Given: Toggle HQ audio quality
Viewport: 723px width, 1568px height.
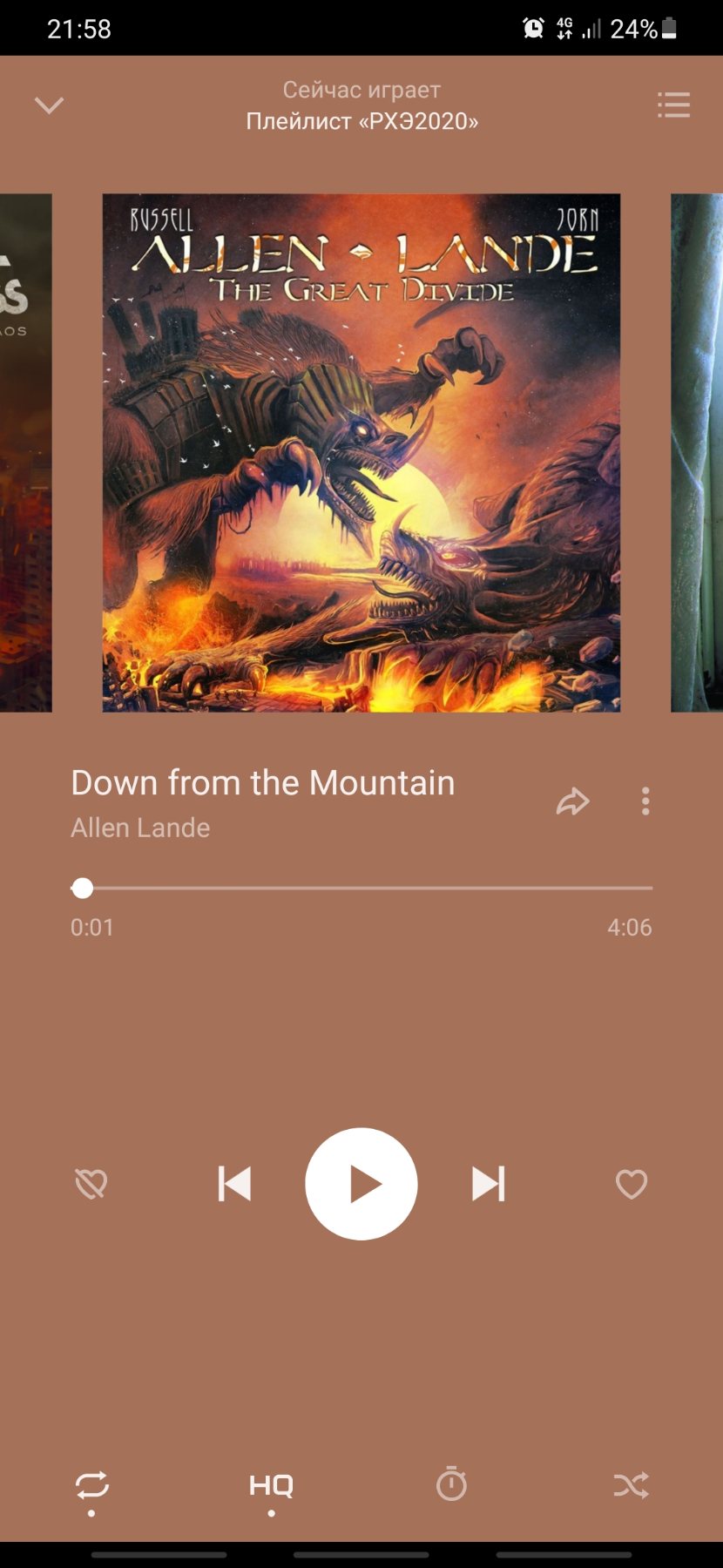Looking at the screenshot, I should click(x=271, y=1485).
